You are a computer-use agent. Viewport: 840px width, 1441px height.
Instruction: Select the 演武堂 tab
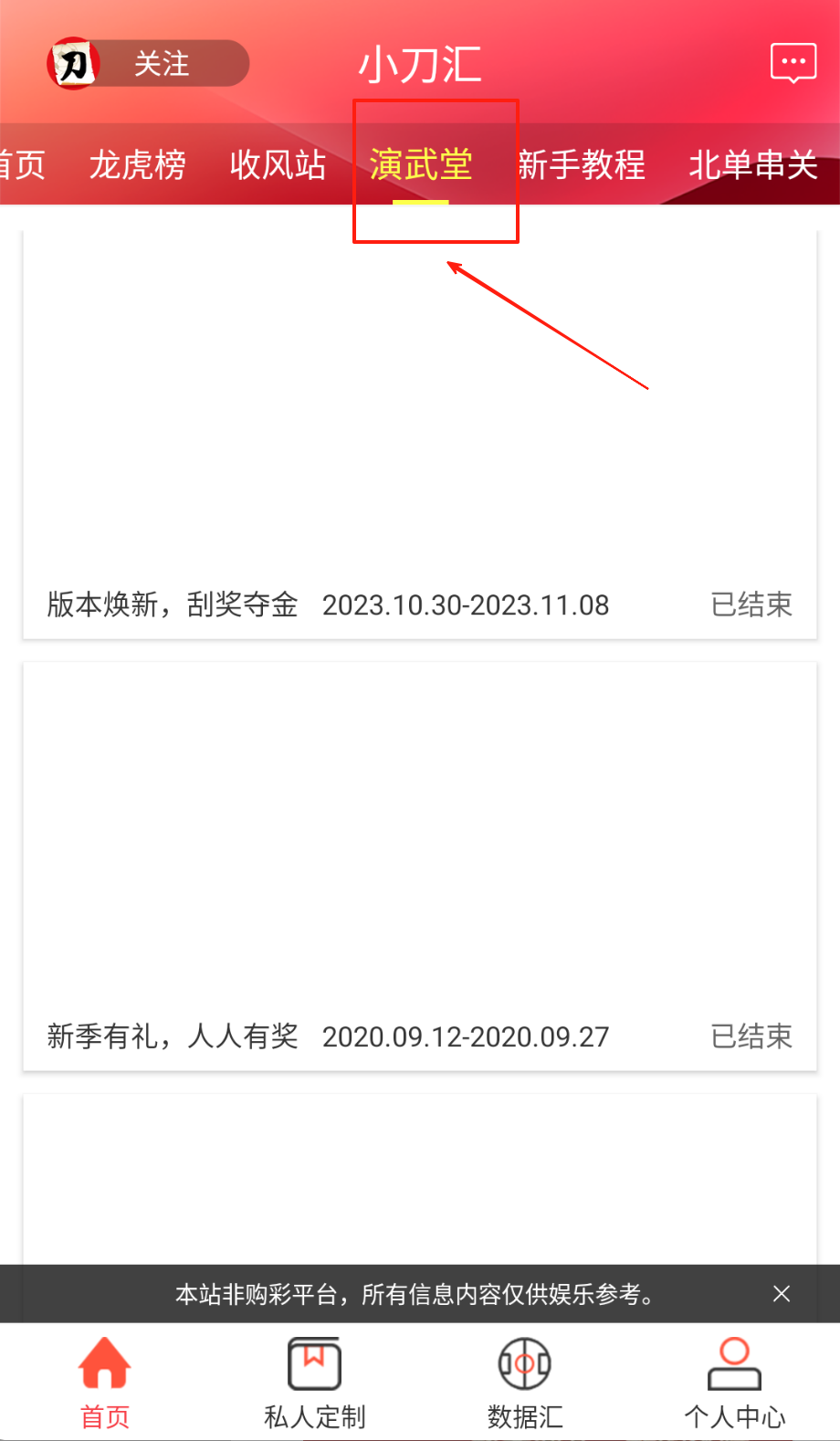421,165
